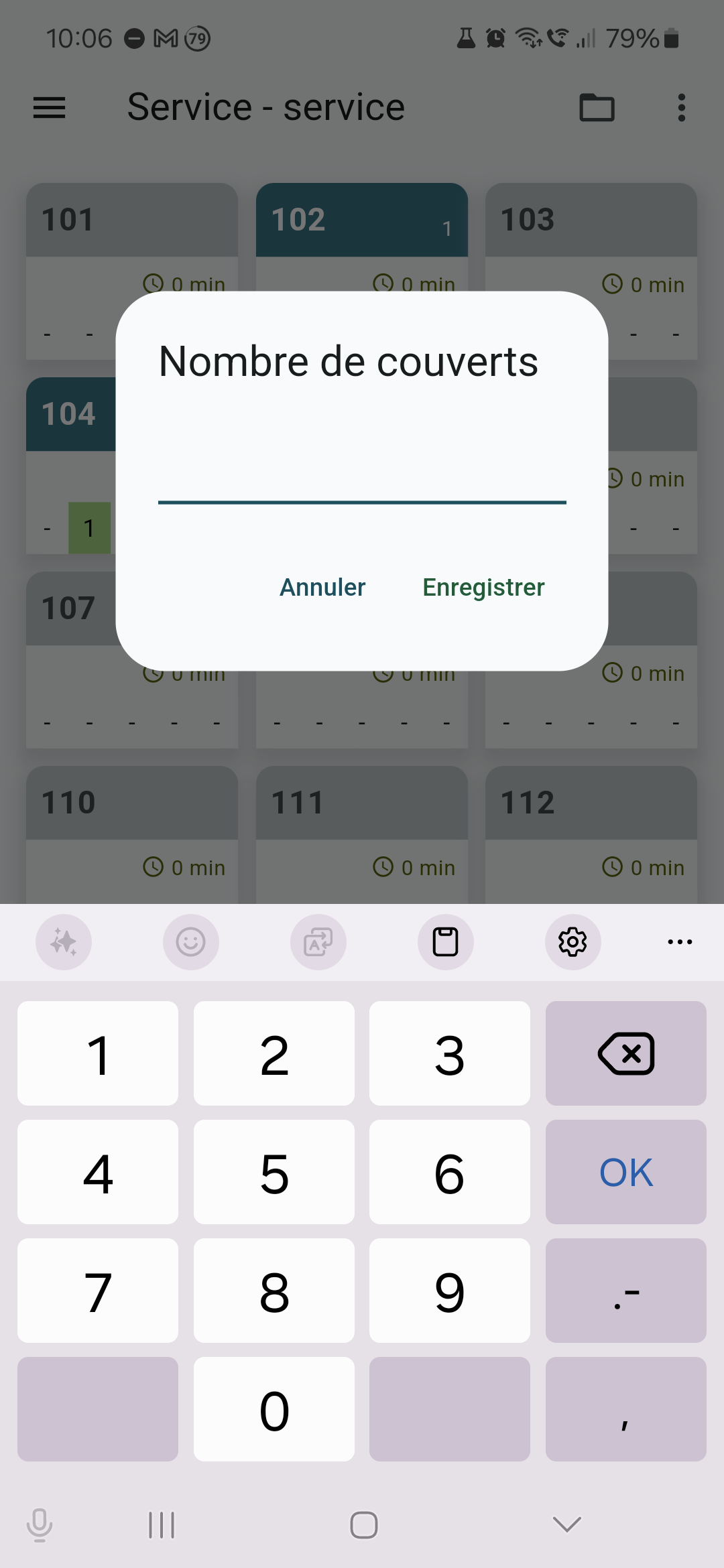Open keyboard settings gear
Viewport: 724px width, 1568px height.
573,942
